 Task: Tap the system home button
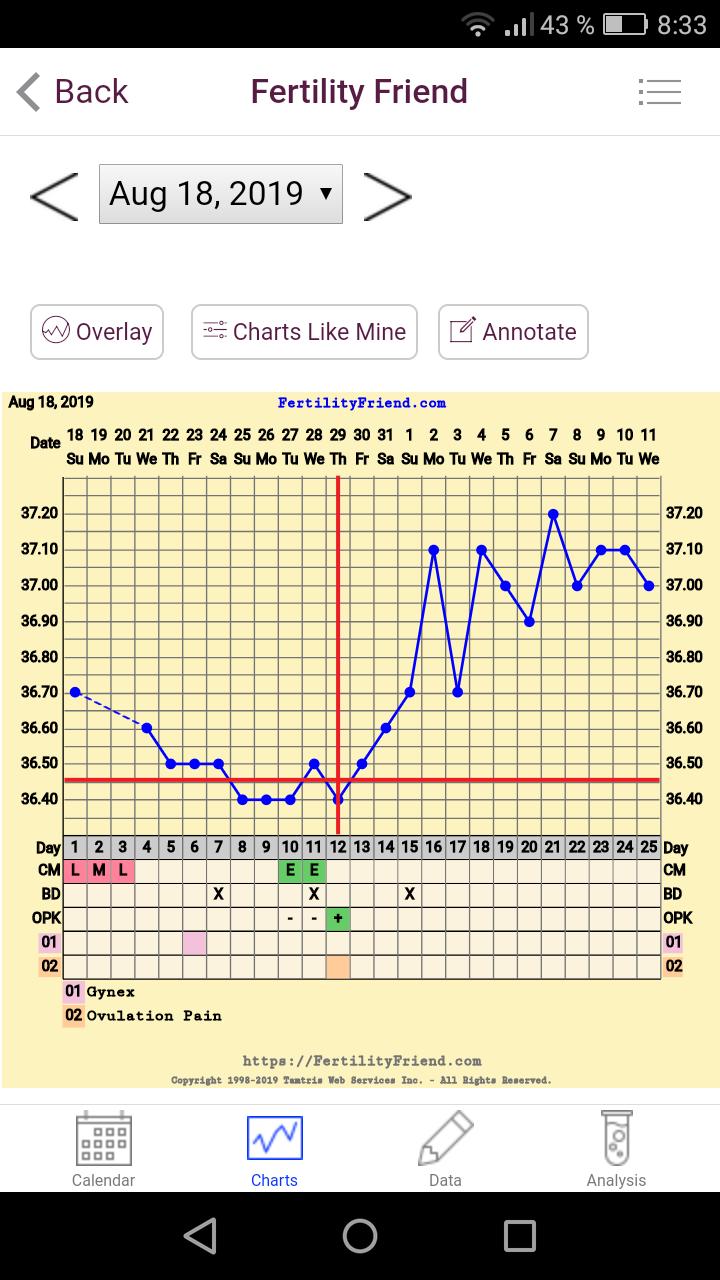[360, 1237]
